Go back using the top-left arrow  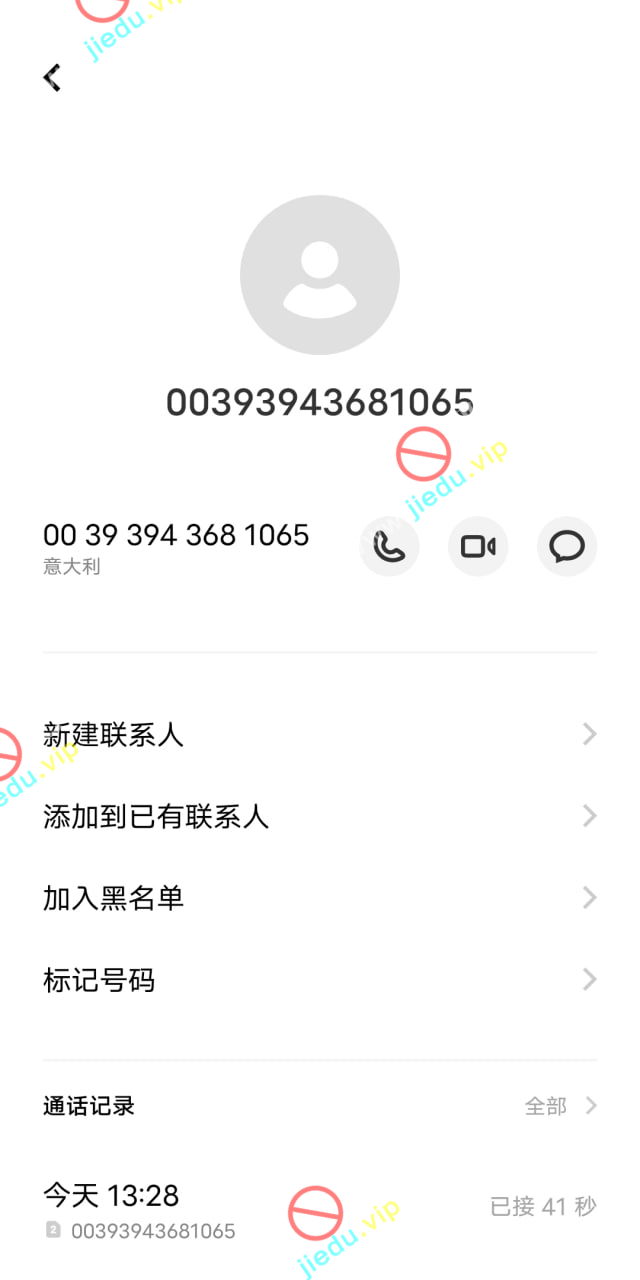52,77
